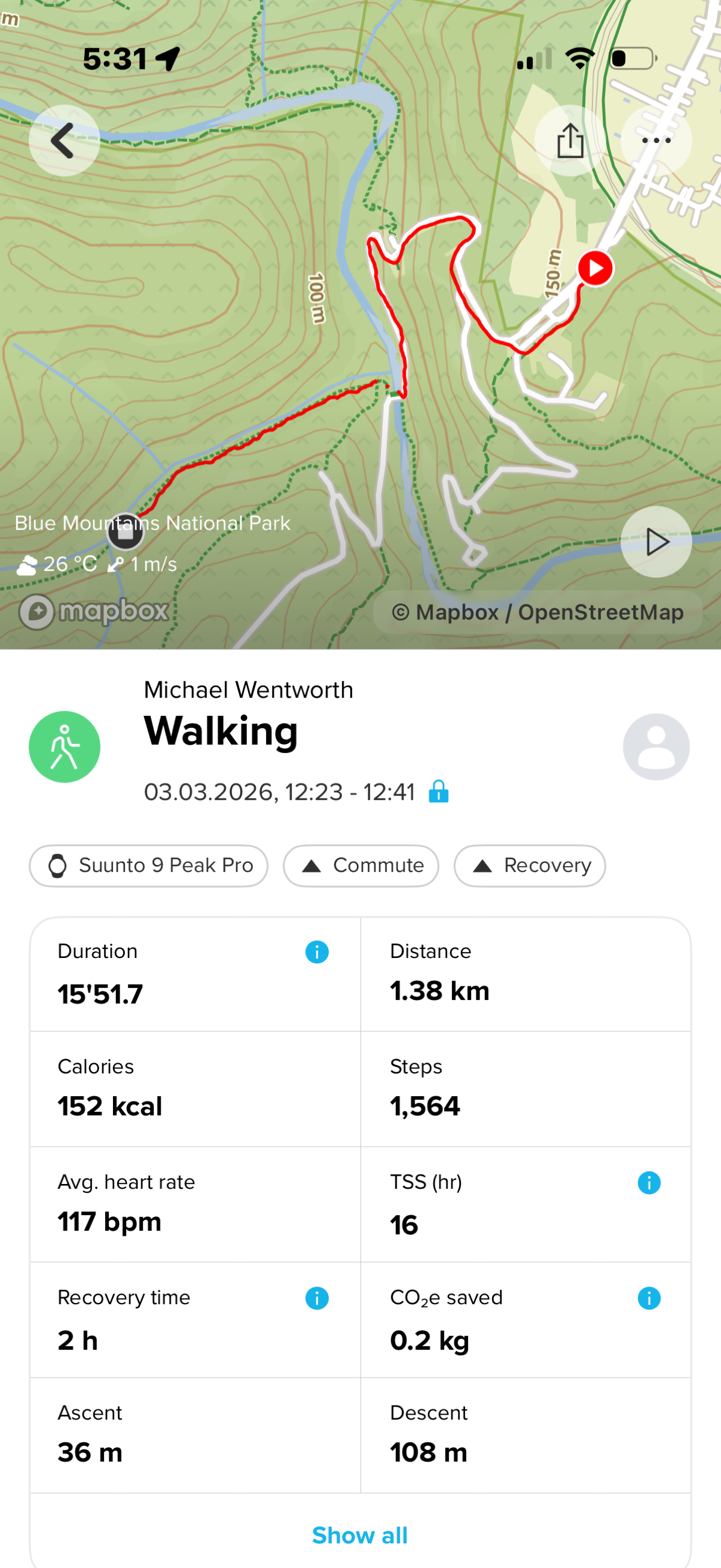Screen dimensions: 721x1568
Task: Open Michael Wentworth's profile avatar
Action: point(656,747)
